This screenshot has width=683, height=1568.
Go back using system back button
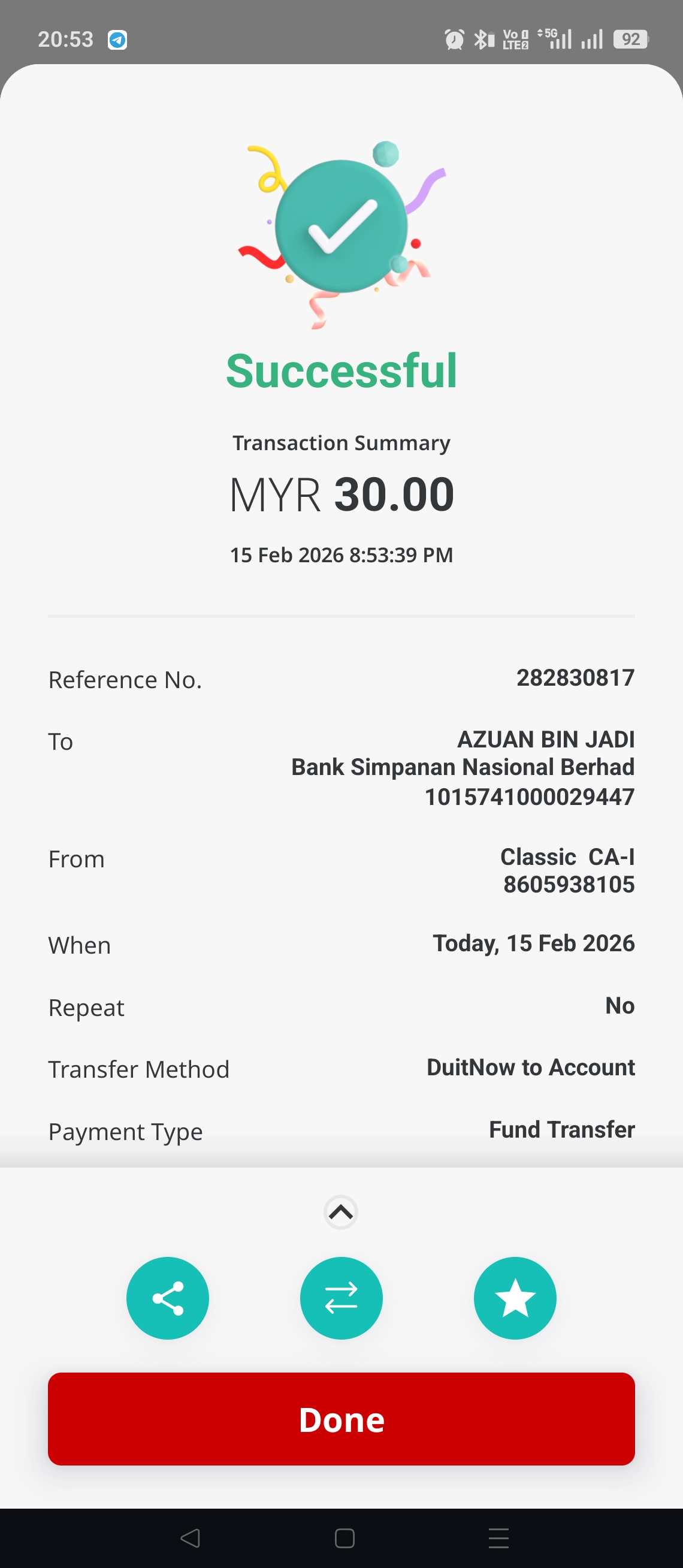tap(191, 1538)
